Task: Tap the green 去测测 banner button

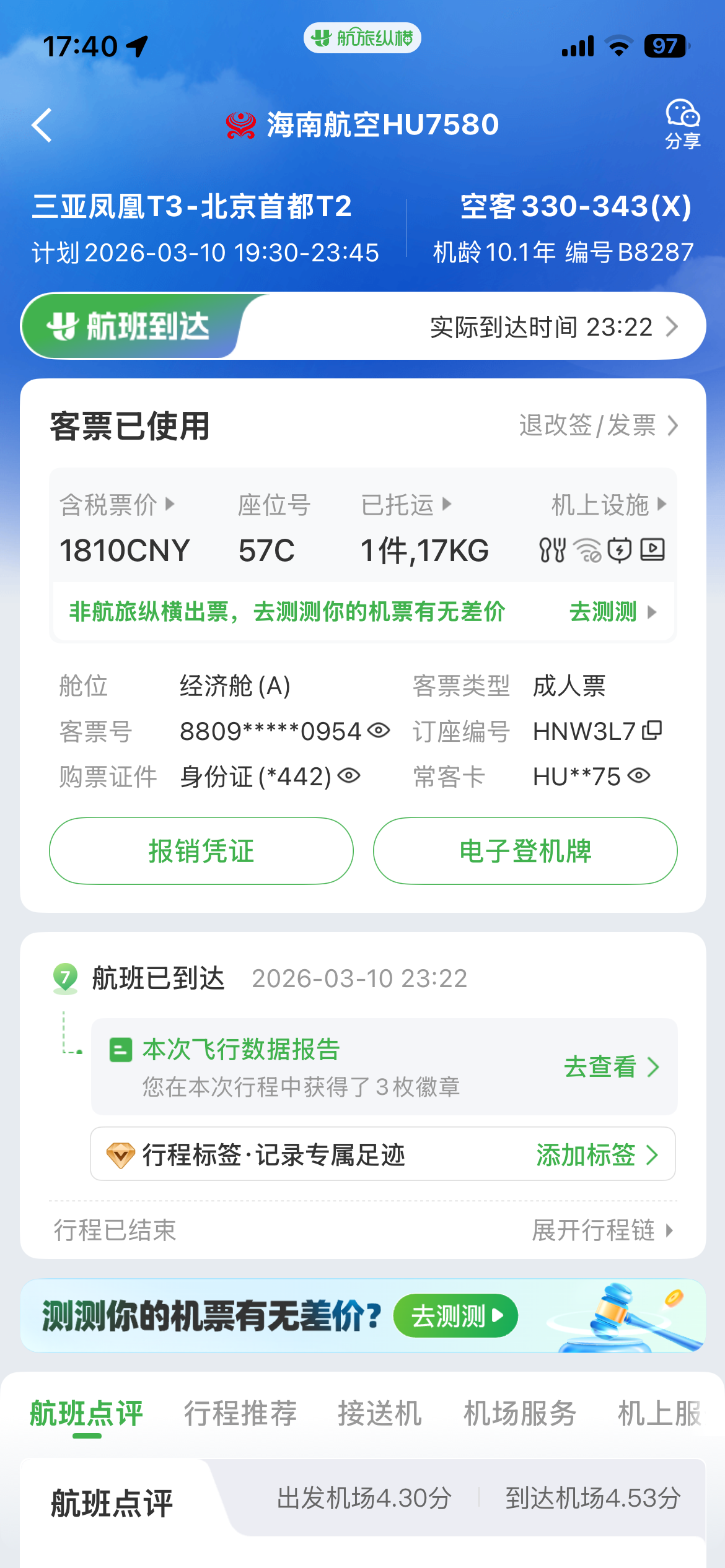Action: coord(455,1315)
